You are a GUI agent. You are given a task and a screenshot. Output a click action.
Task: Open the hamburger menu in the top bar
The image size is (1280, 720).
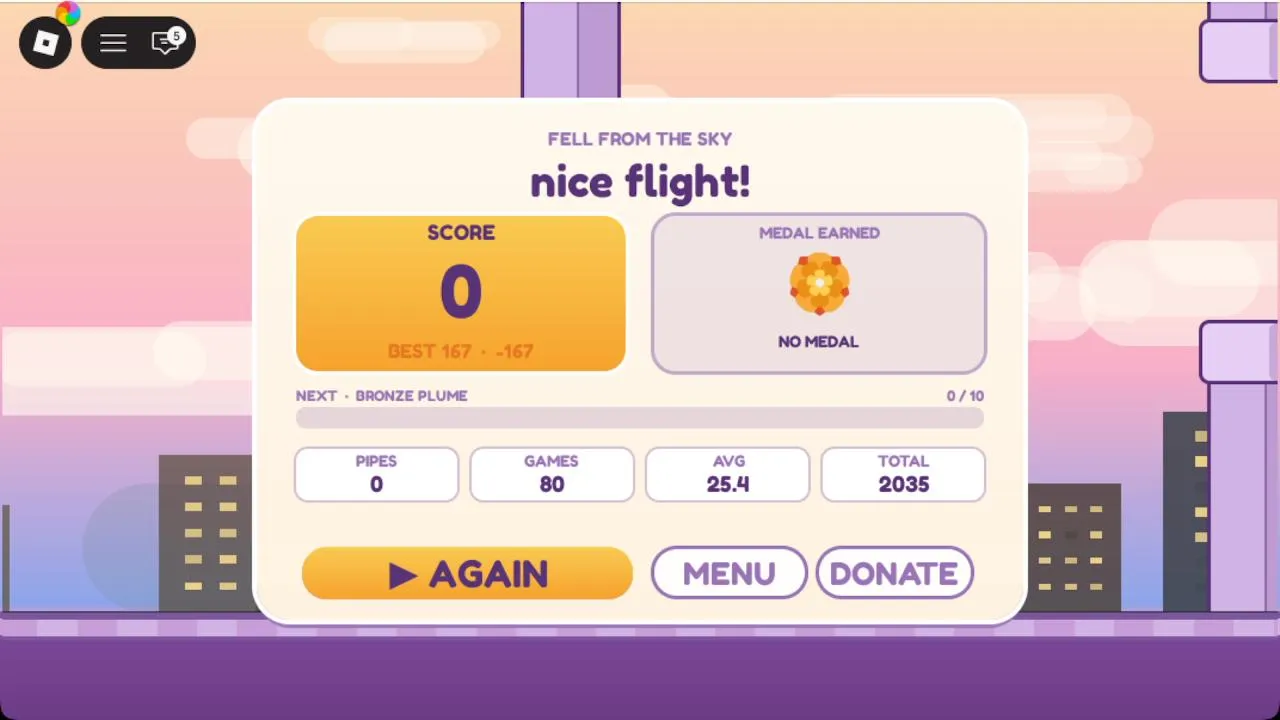pos(113,43)
